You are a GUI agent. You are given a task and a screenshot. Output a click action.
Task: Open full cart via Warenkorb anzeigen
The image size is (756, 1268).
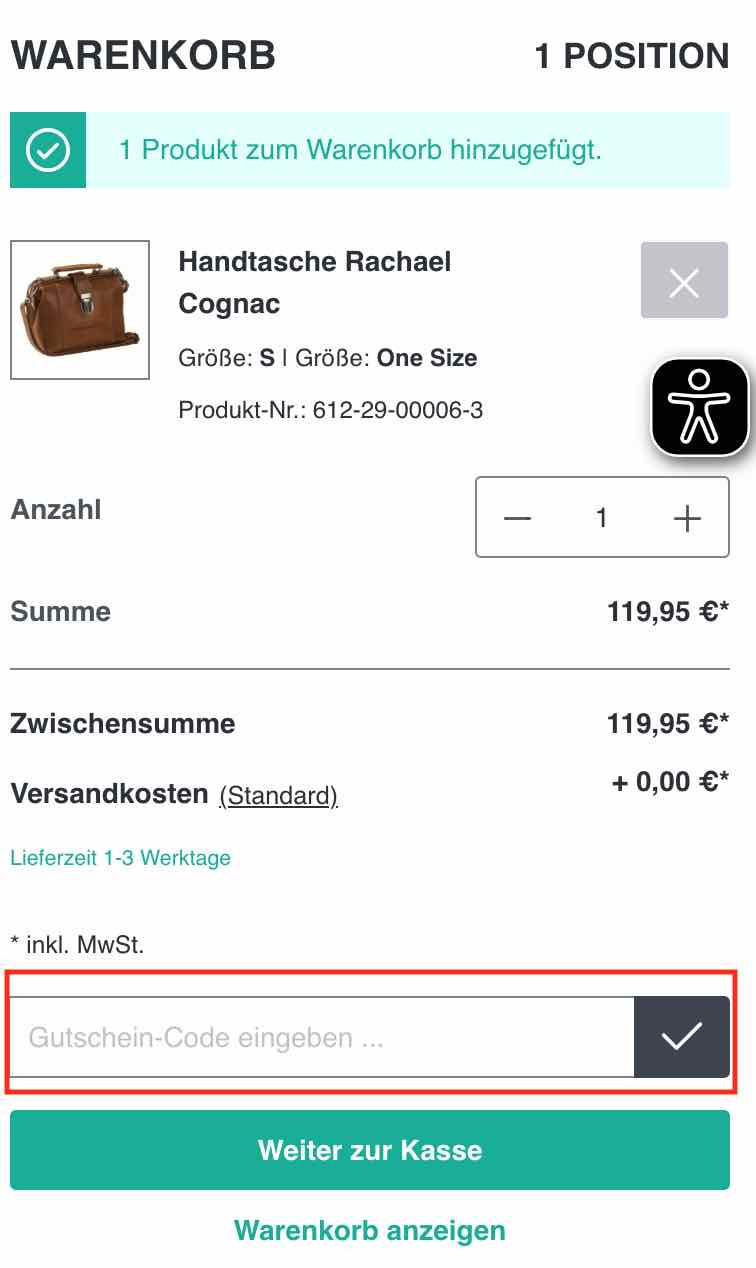point(370,1231)
